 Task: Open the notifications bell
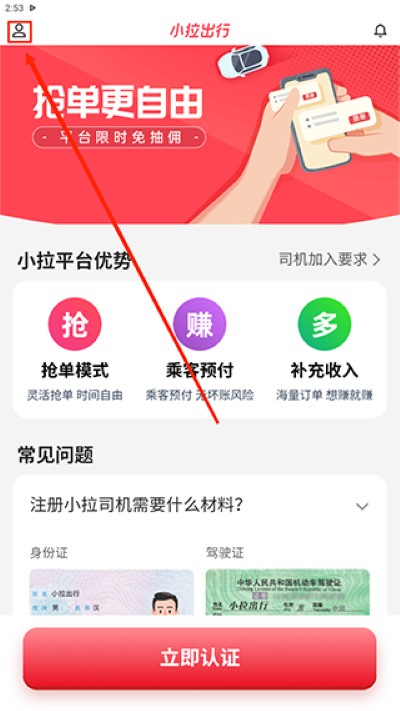380,31
